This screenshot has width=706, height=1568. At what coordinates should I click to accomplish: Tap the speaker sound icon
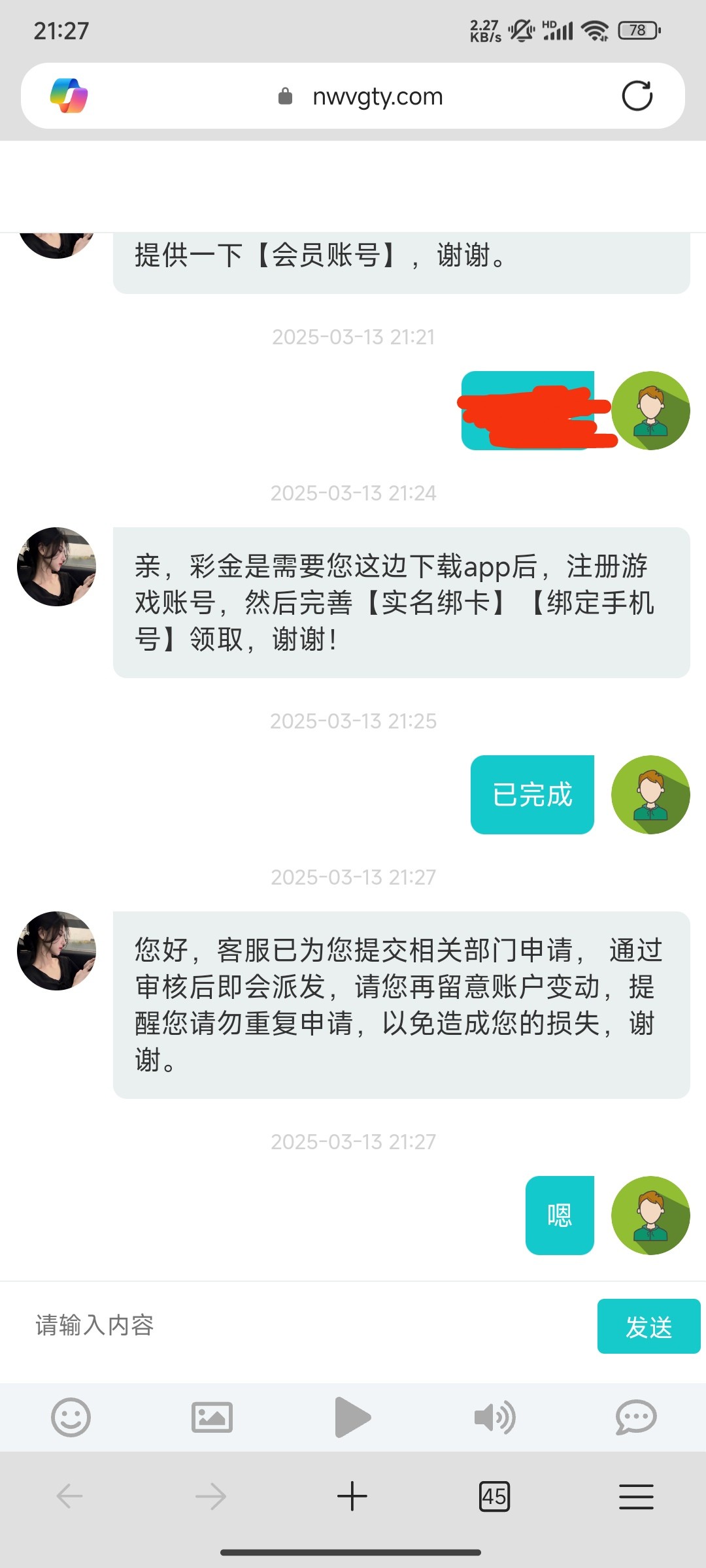pos(494,1417)
